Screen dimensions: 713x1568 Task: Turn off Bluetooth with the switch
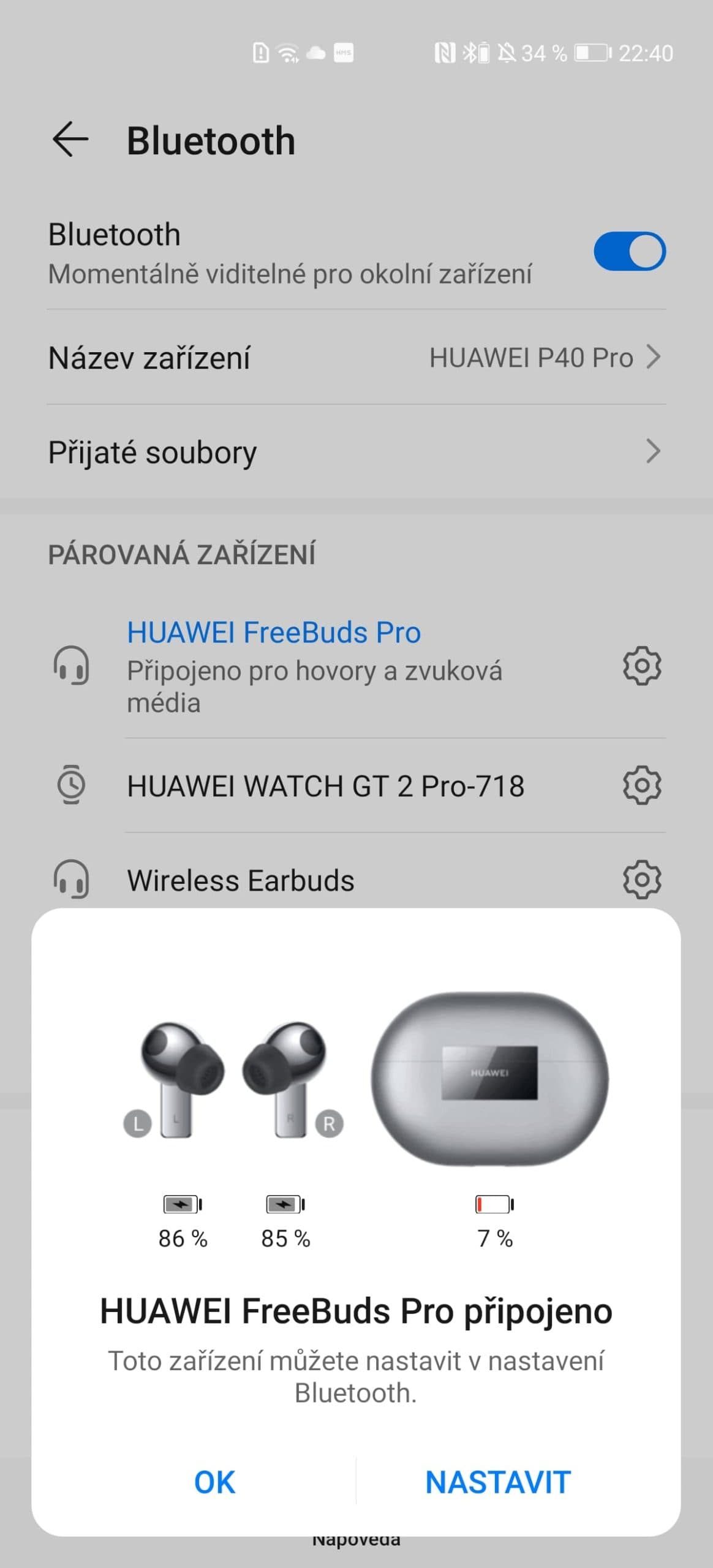(630, 251)
